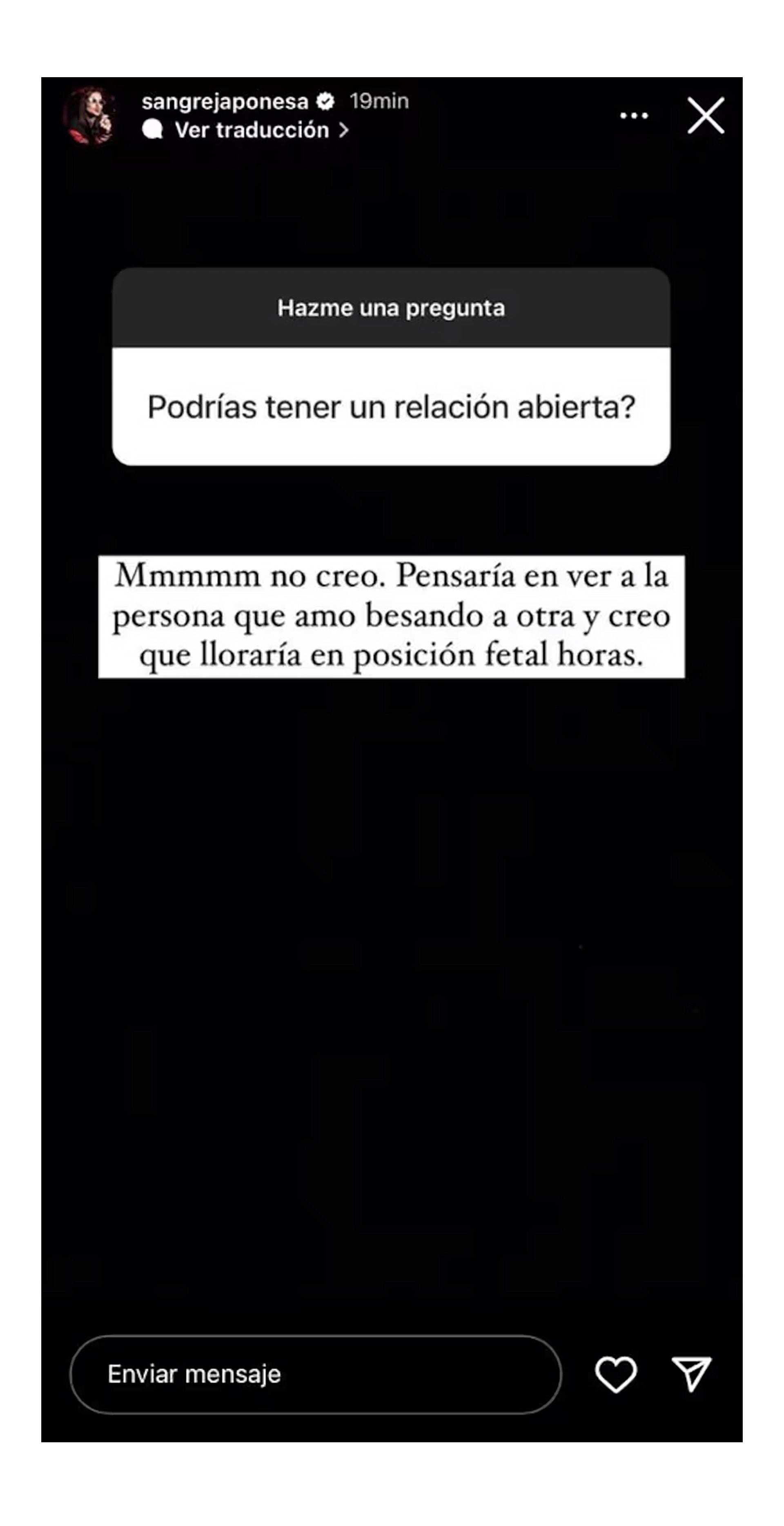Focus the Enviar mensaje field
Screen dimensions: 784x1526
(316, 1374)
